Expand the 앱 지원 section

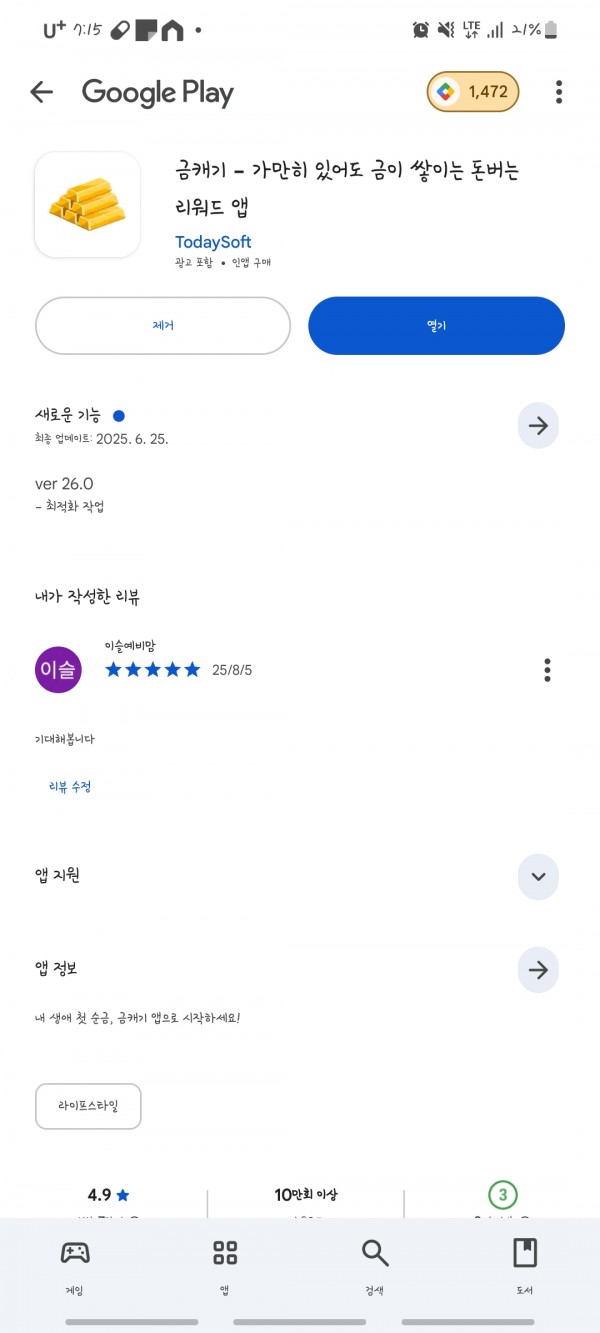tap(538, 877)
